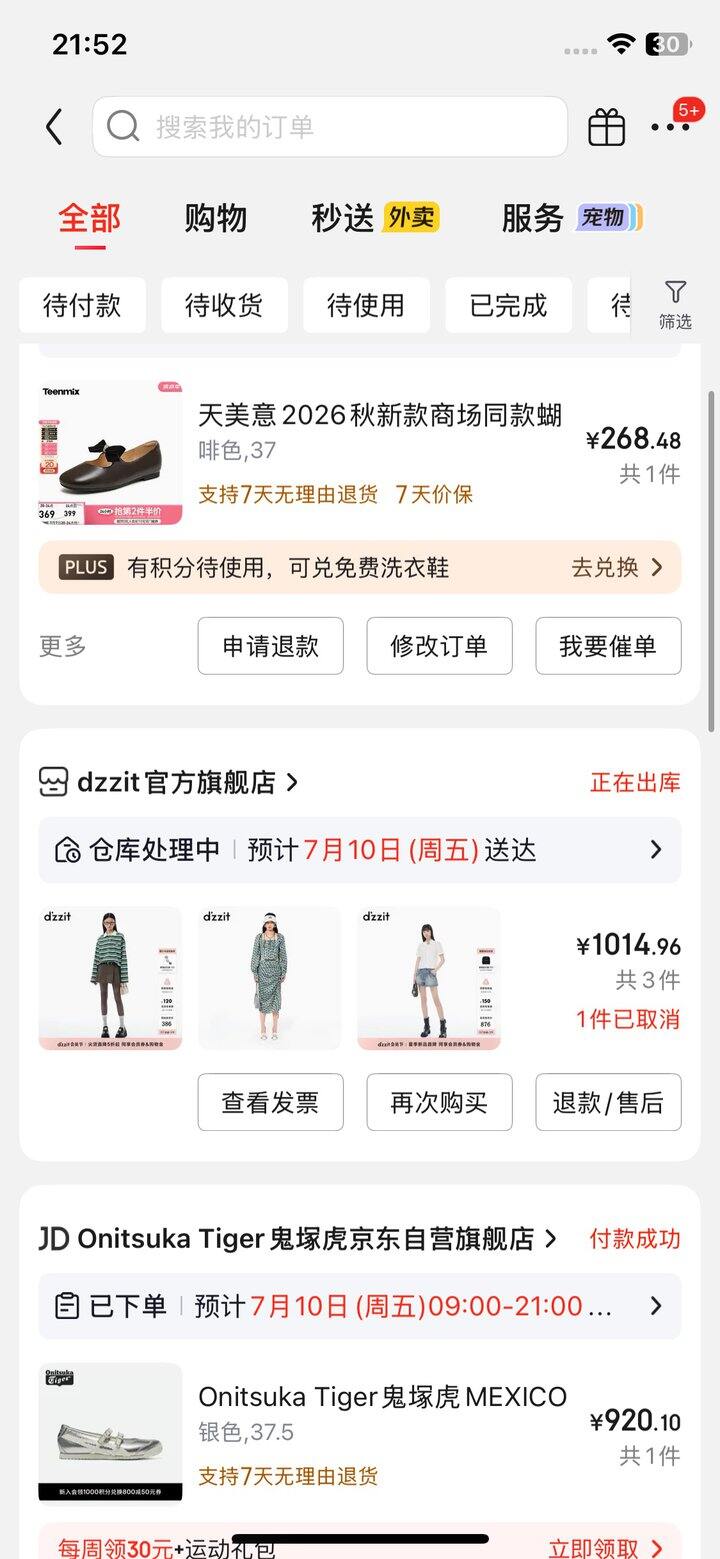The width and height of the screenshot is (720, 1559).
Task: Select the 待收货 filter chip
Action: [x=224, y=305]
